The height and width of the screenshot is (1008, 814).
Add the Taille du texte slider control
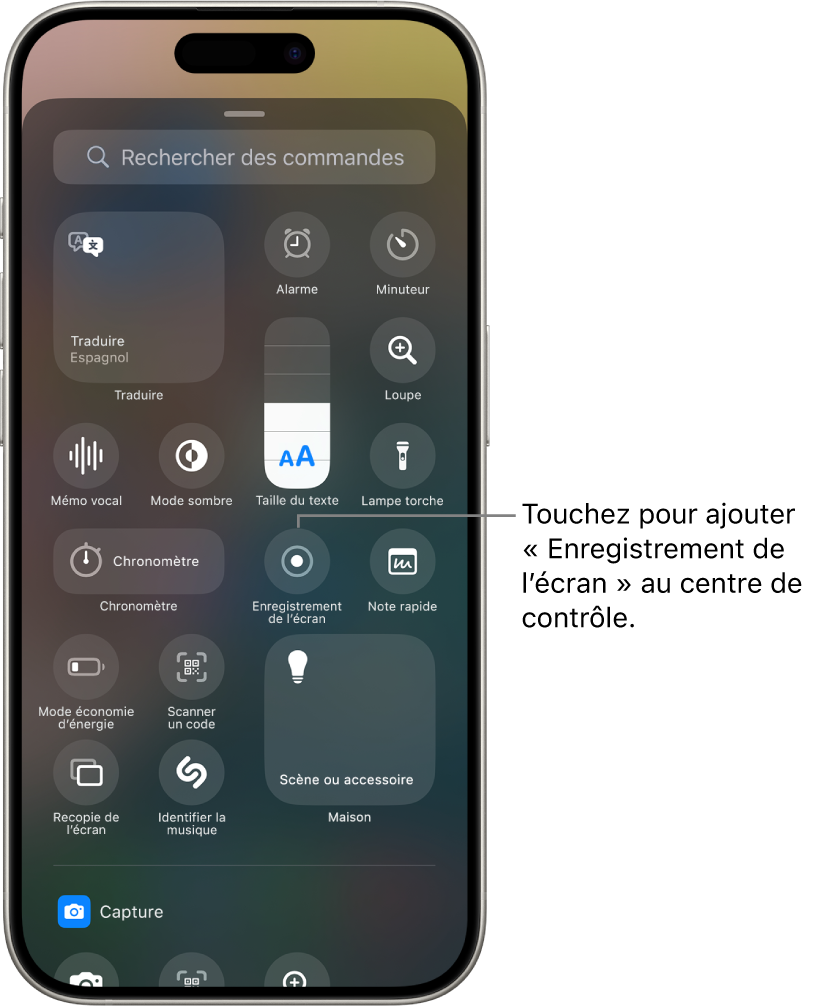(x=297, y=404)
